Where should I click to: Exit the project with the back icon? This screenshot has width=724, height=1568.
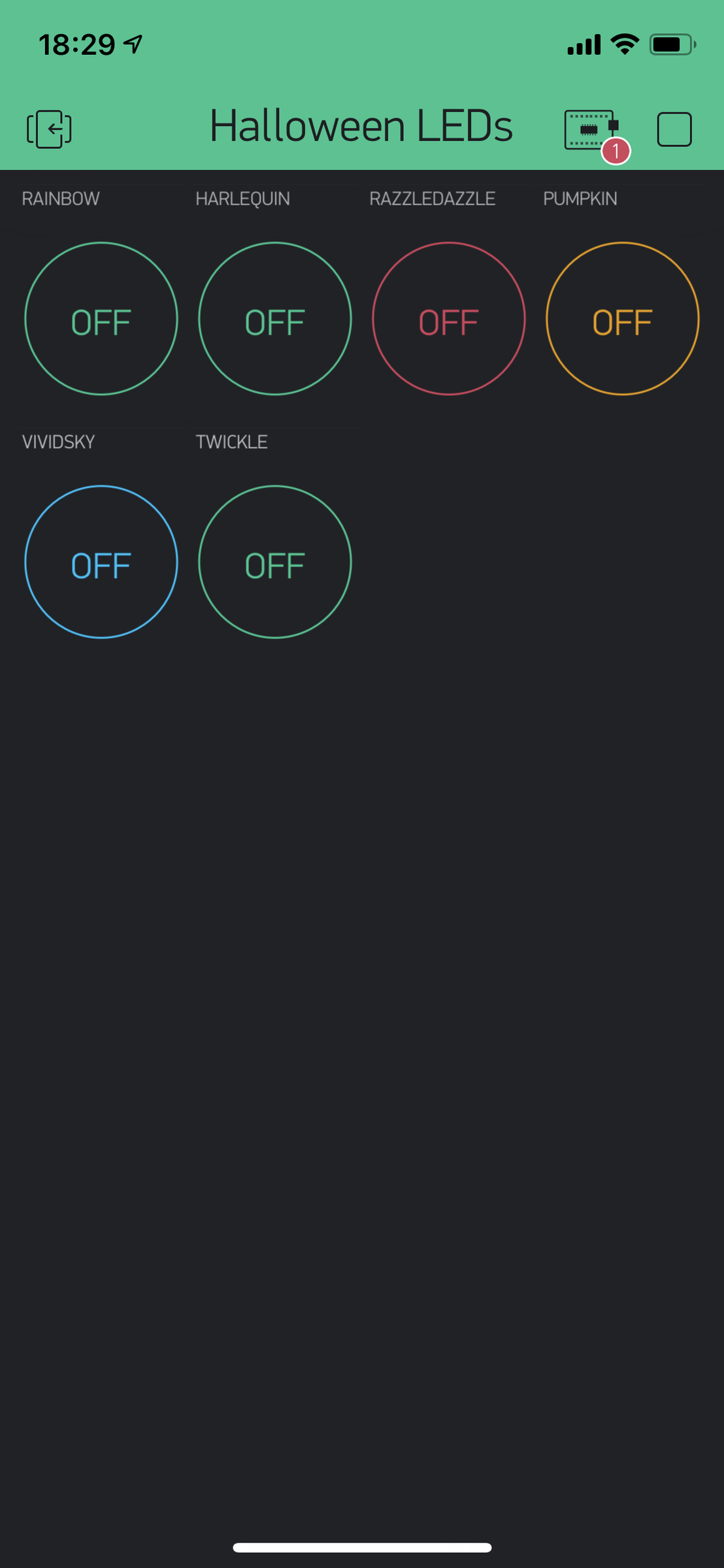[49, 129]
